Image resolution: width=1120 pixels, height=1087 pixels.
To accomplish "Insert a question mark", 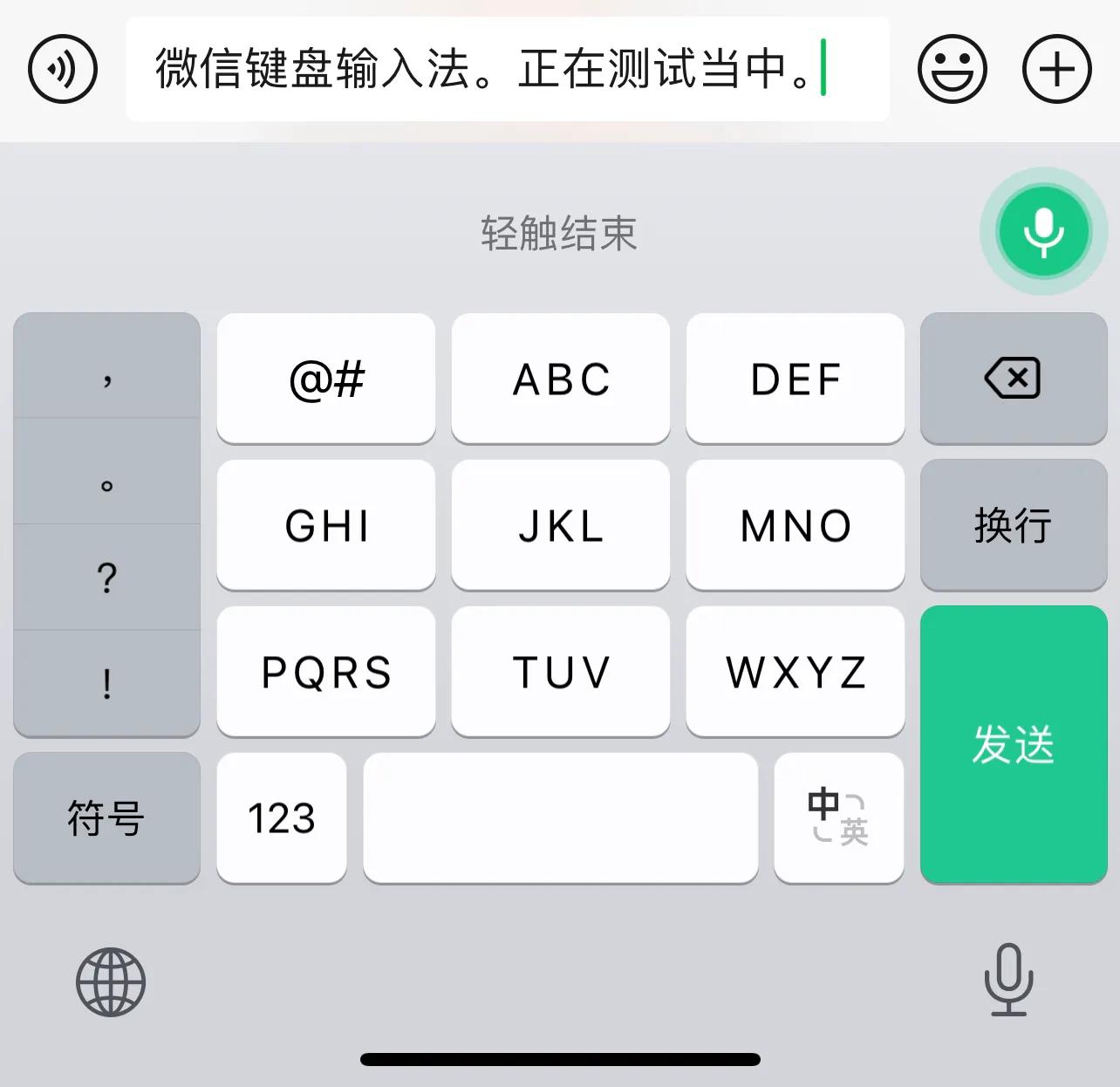I will (x=106, y=578).
